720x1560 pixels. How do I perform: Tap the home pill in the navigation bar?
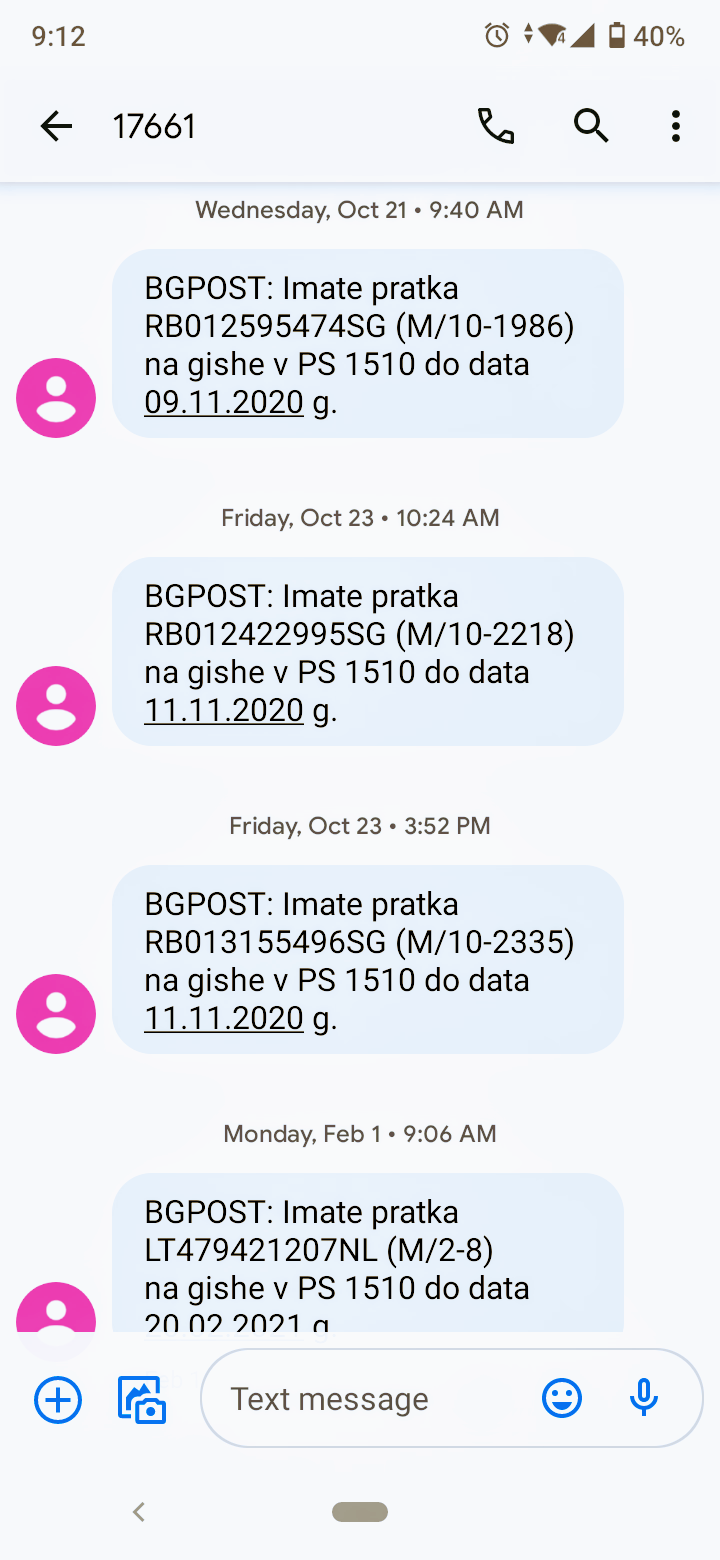pyautogui.click(x=360, y=1512)
